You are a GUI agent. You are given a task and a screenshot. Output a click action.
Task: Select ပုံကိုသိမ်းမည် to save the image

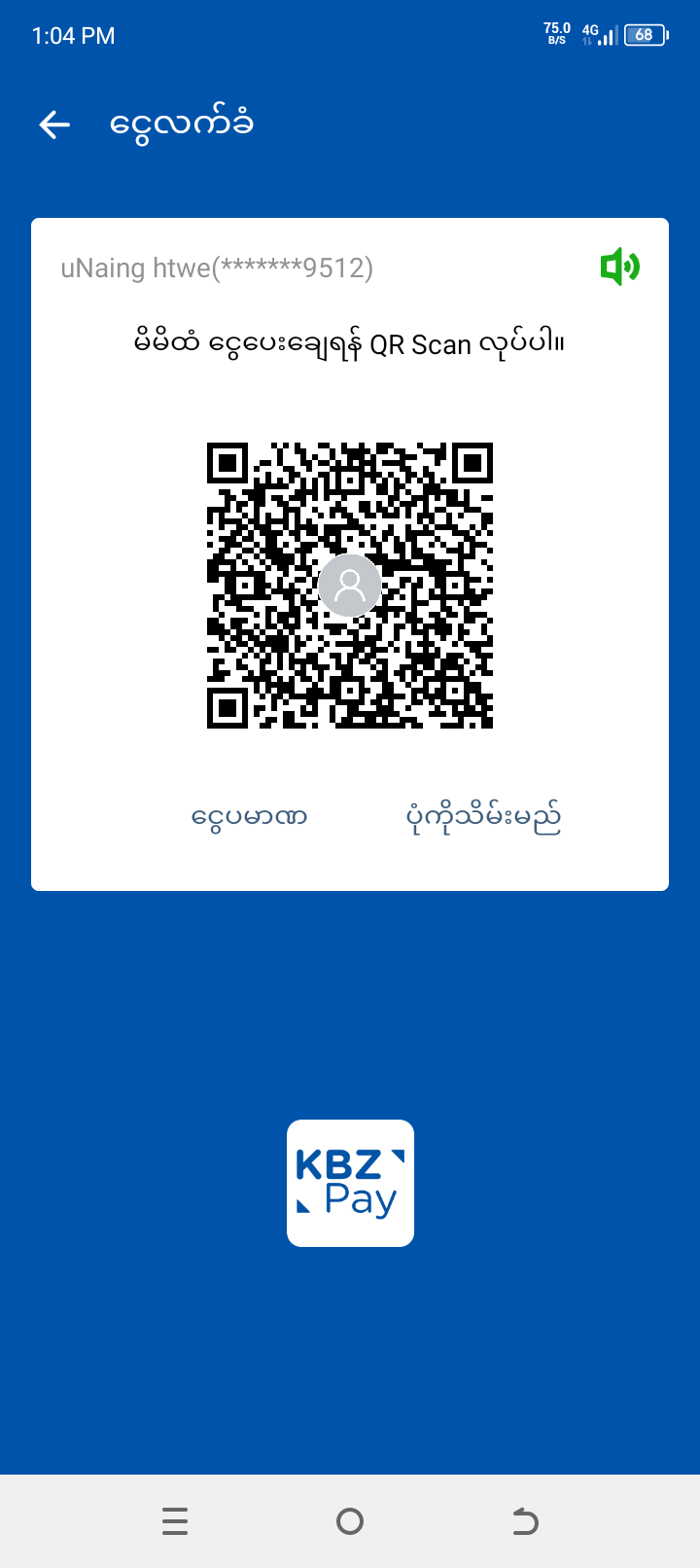[x=483, y=817]
